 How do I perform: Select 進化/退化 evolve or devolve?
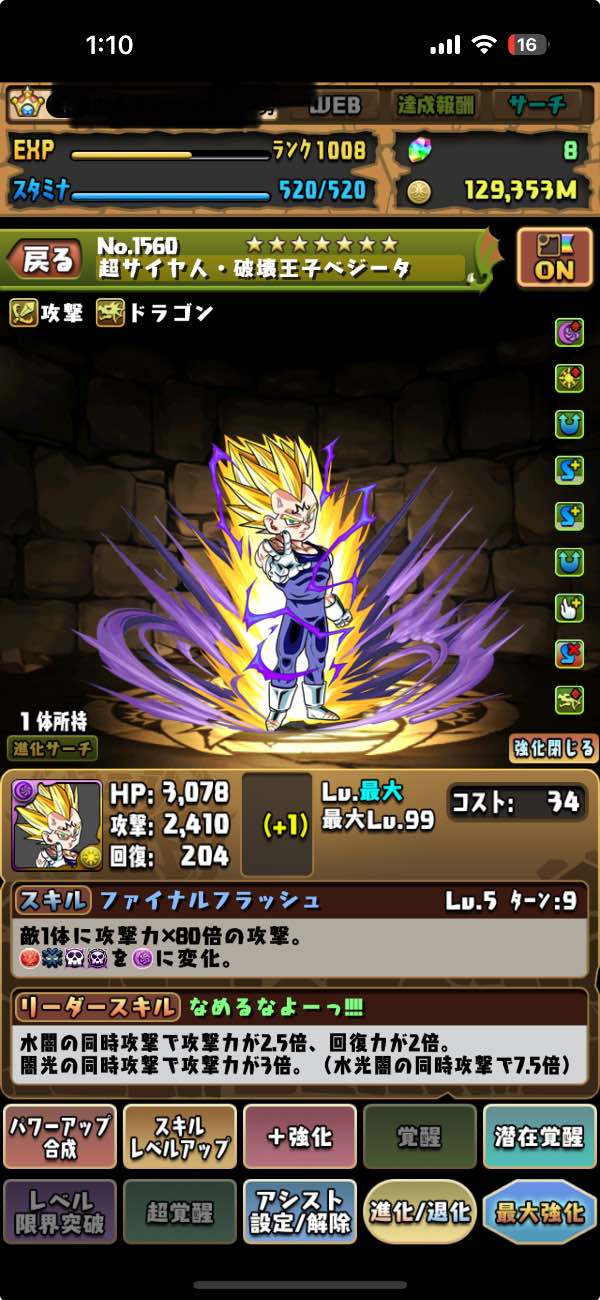click(x=420, y=1211)
